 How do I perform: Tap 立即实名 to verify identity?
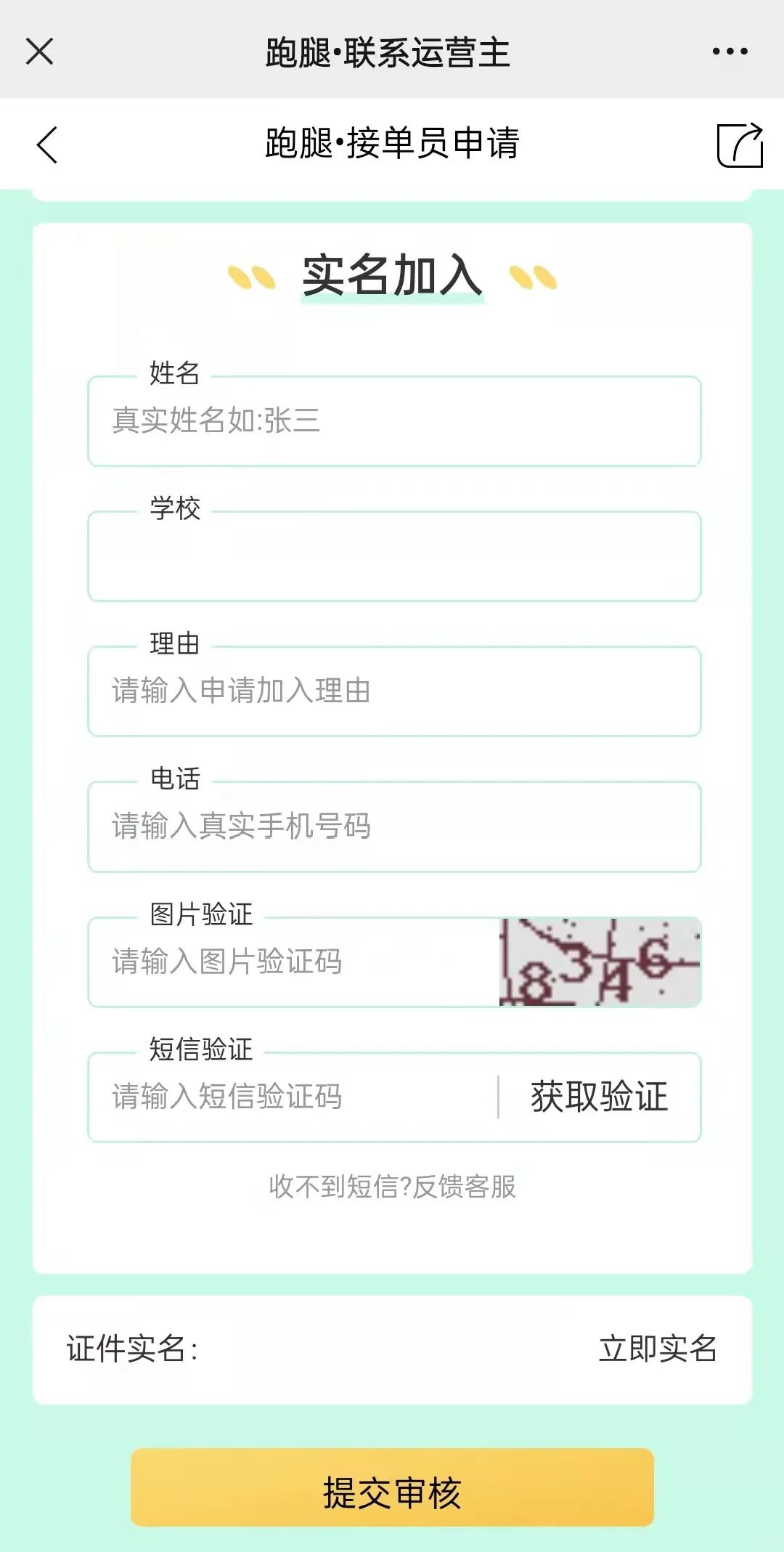click(658, 1349)
